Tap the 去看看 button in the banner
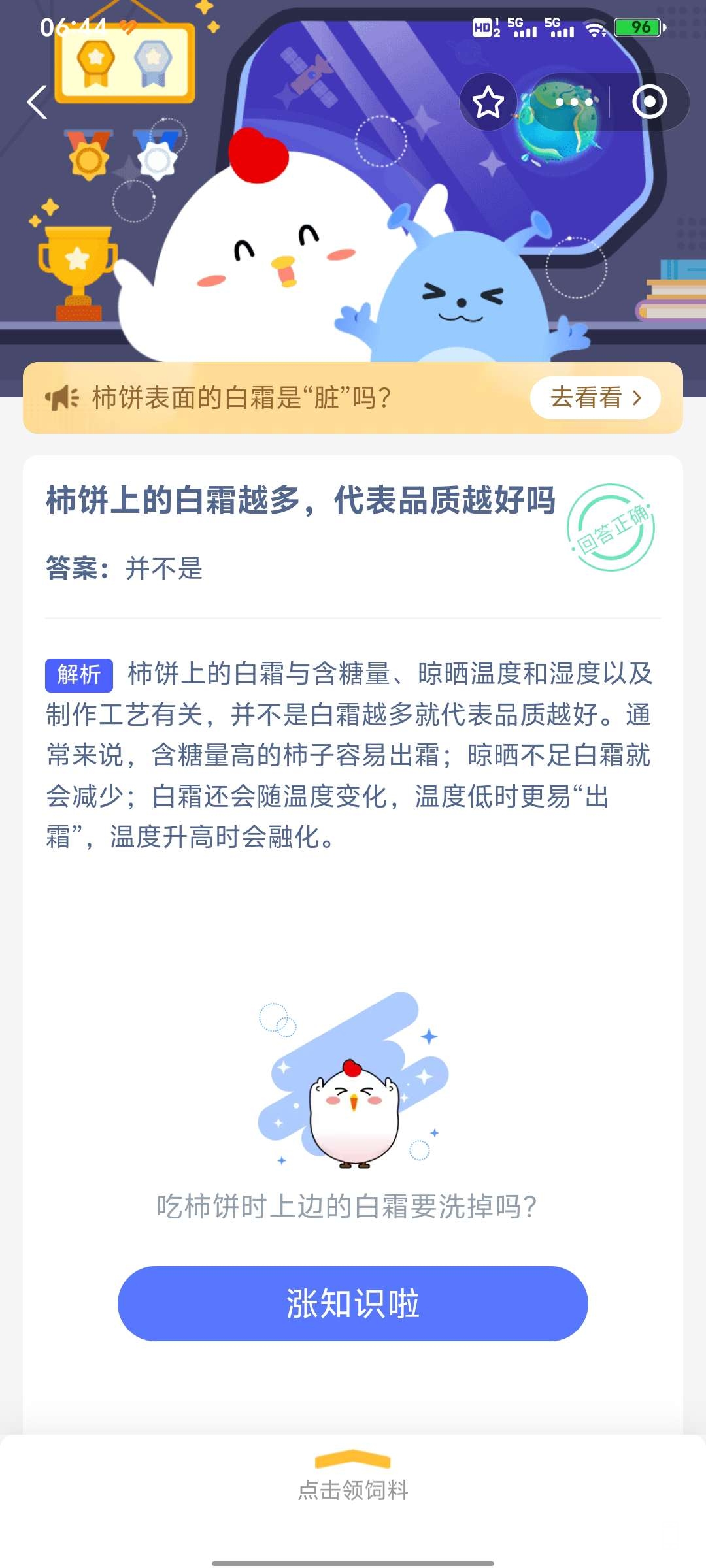 tap(595, 398)
